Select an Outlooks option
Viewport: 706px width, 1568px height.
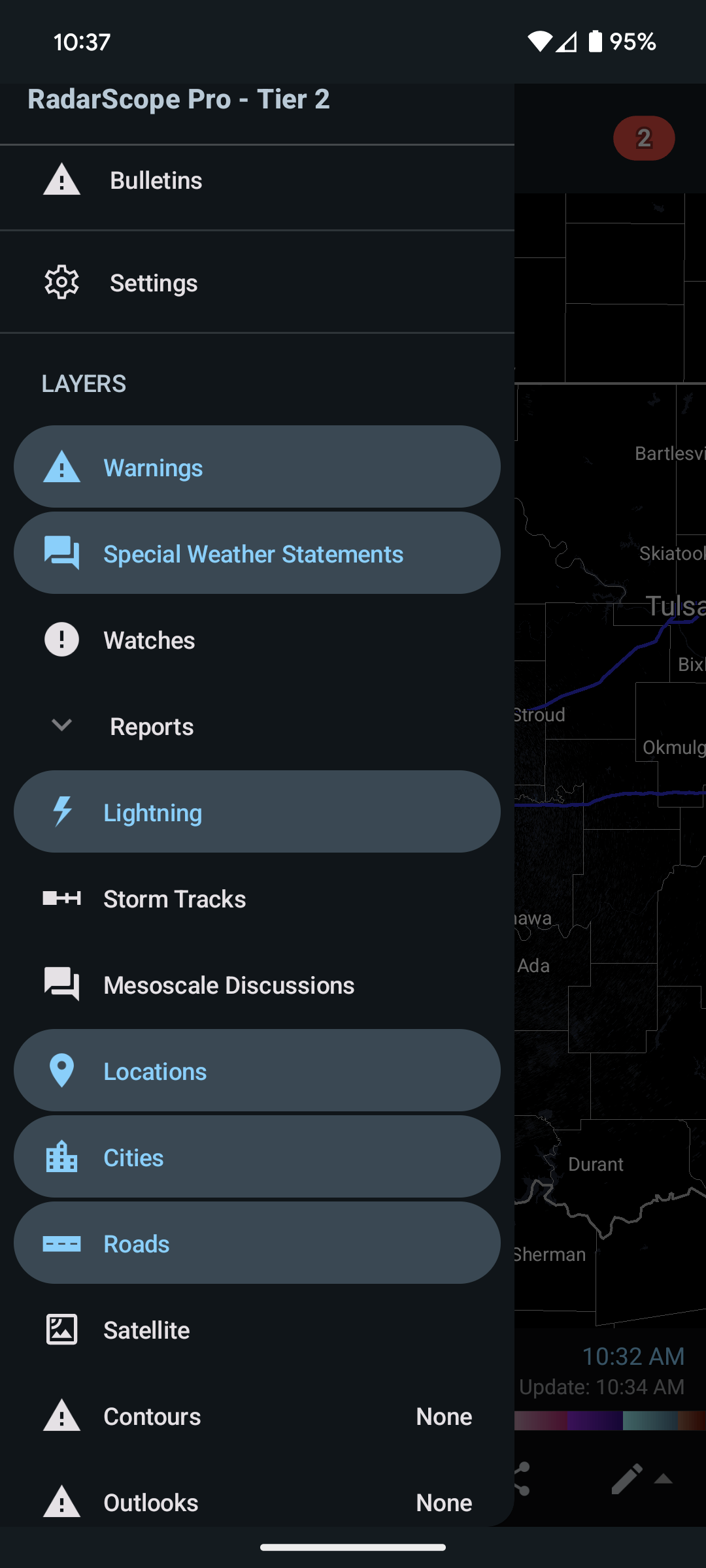click(257, 1502)
